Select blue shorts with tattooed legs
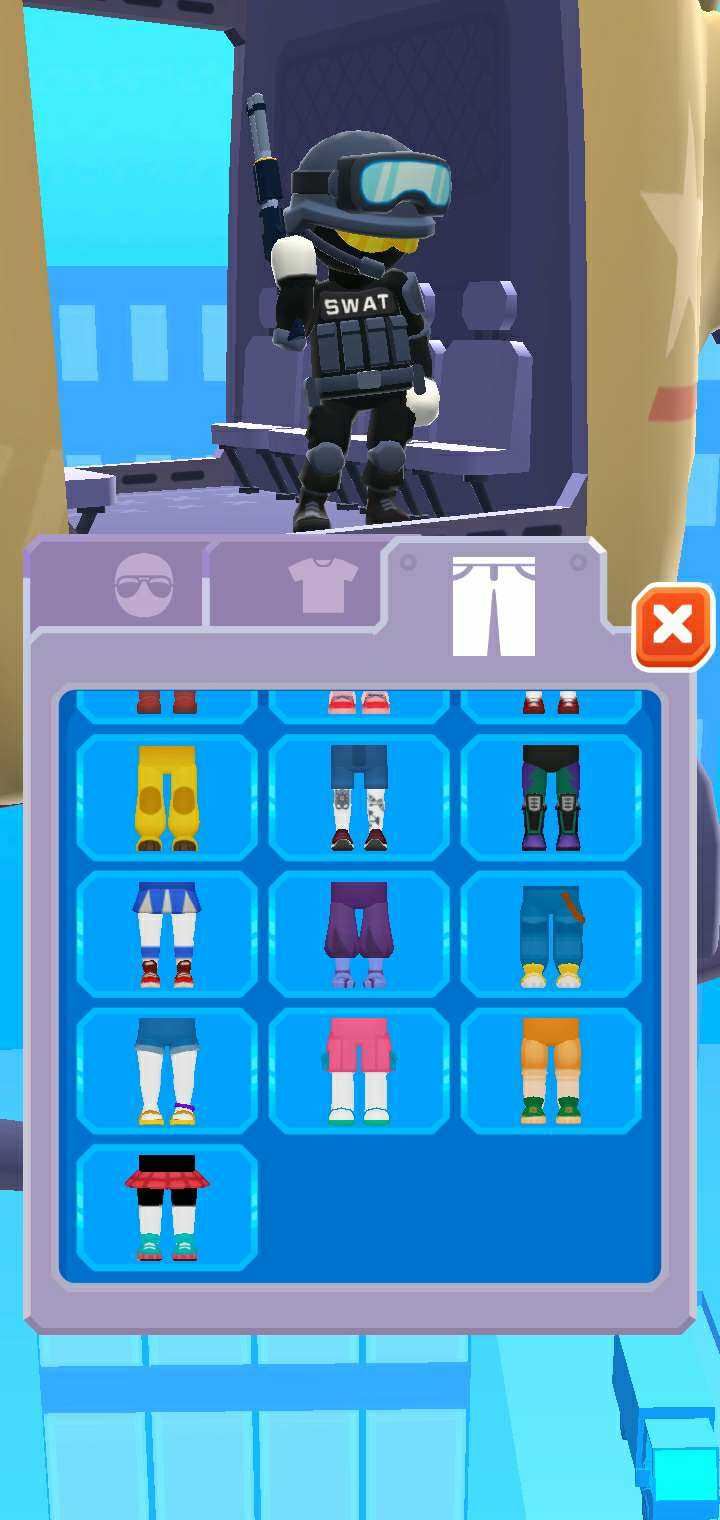 point(359,797)
